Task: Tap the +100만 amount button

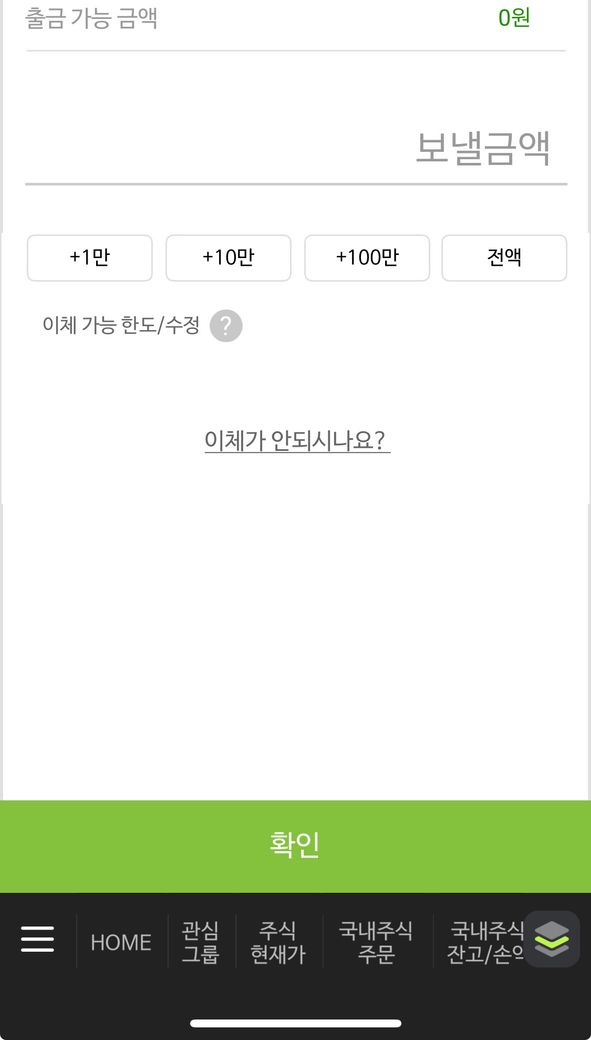Action: coord(367,258)
